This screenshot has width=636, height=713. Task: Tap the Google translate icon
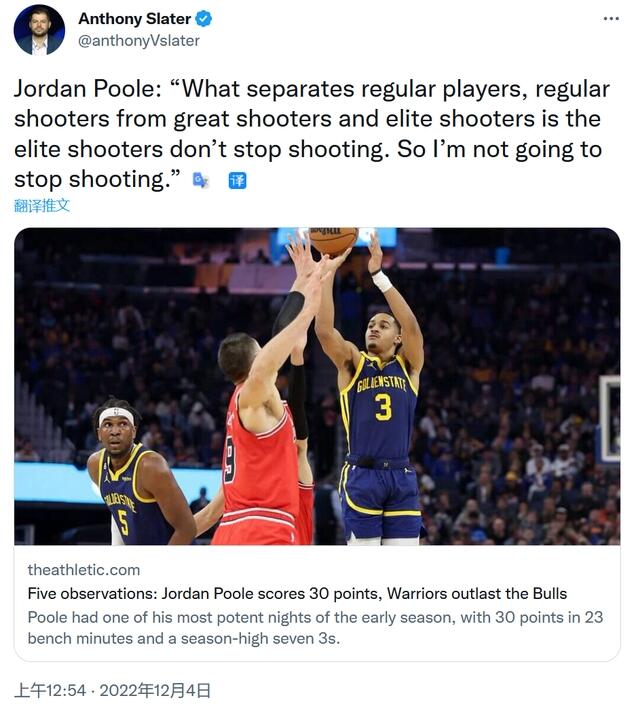click(x=201, y=181)
